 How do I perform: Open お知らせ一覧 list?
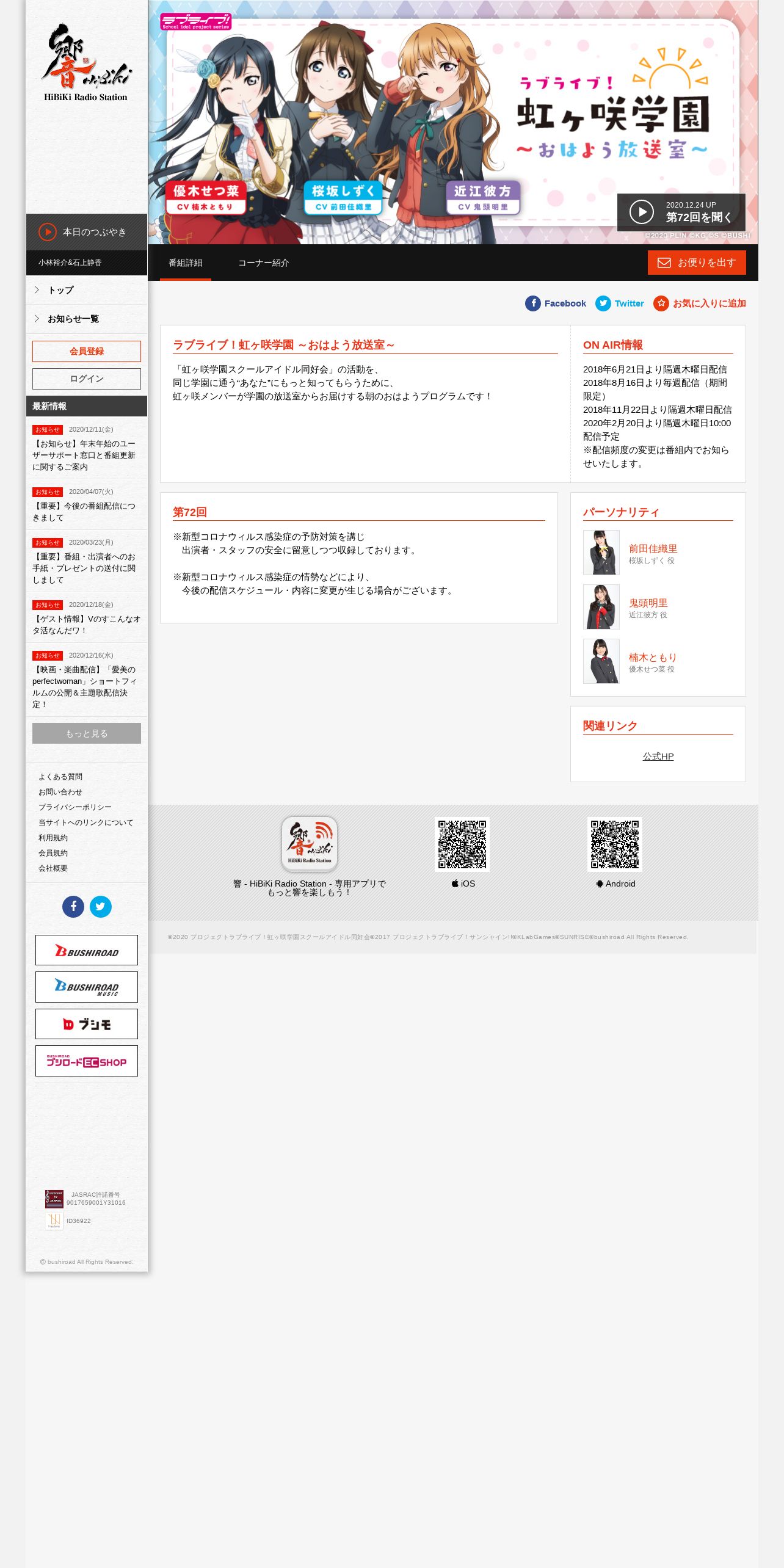tap(87, 319)
